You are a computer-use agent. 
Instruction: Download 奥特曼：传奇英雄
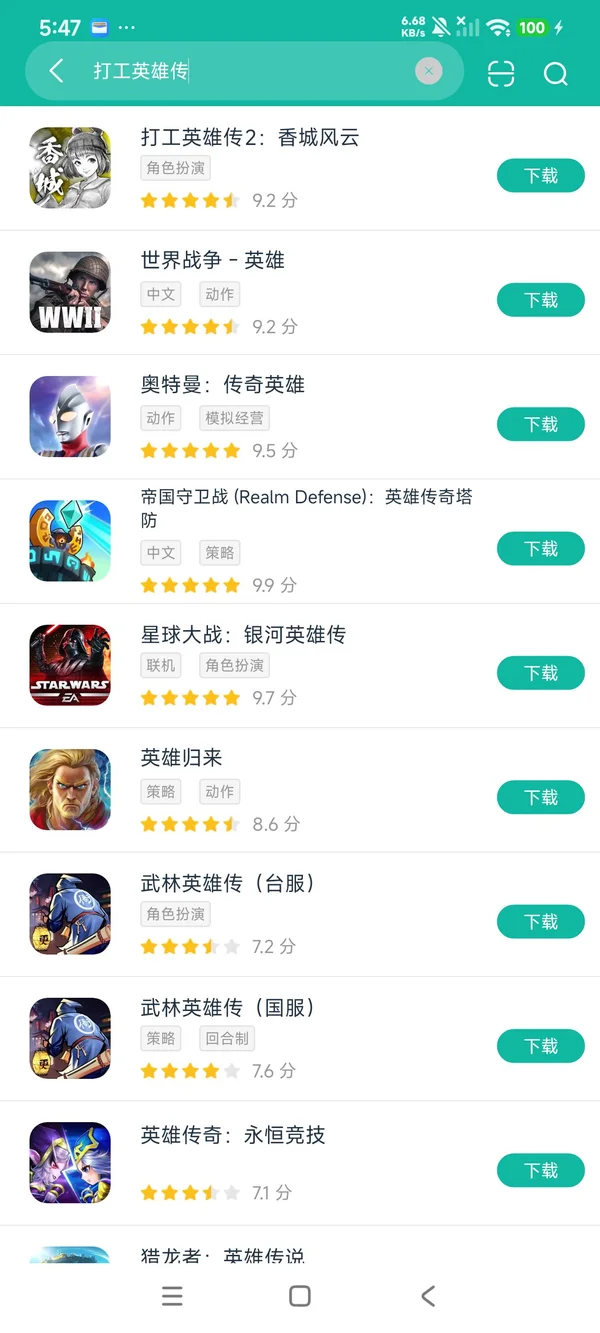pos(540,424)
